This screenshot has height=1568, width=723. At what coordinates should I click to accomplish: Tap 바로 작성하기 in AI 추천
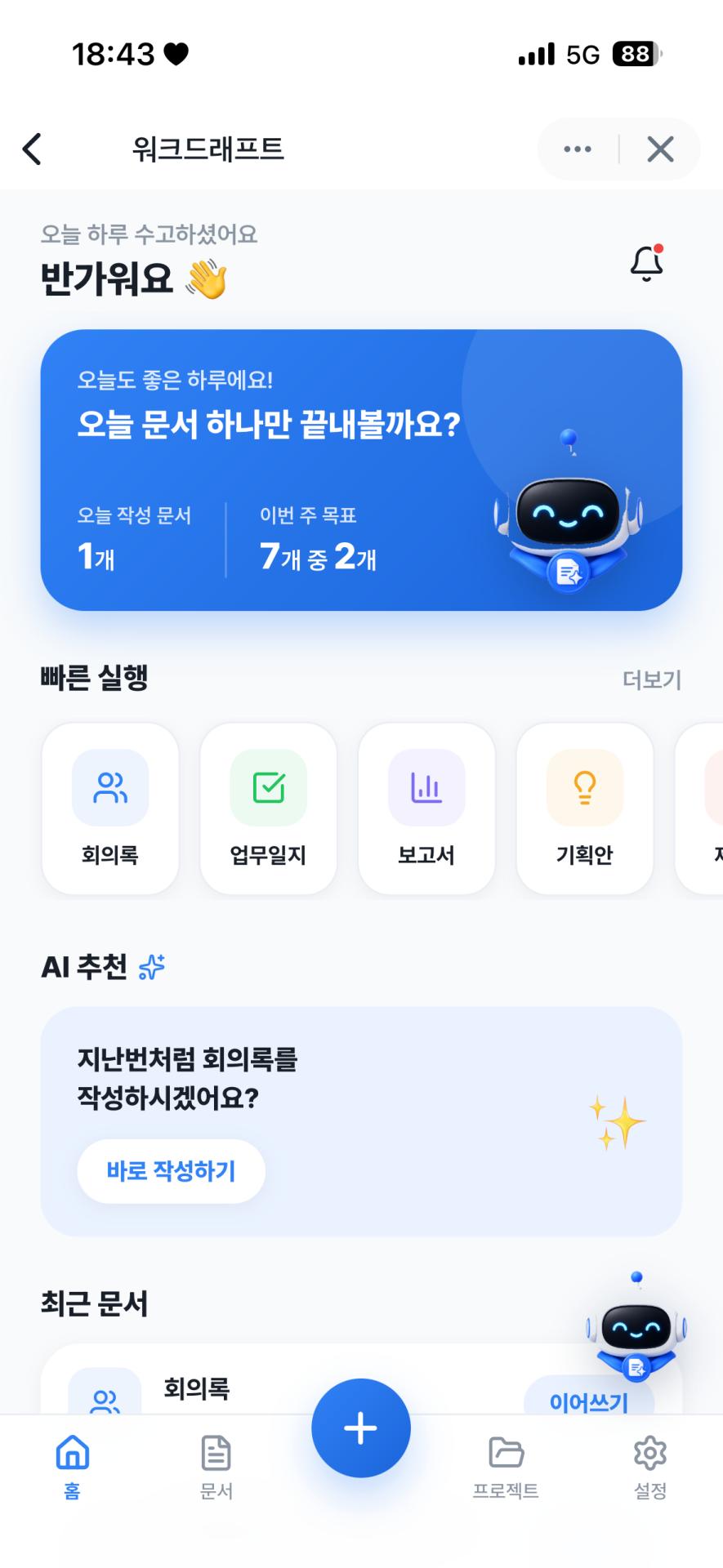click(171, 1171)
